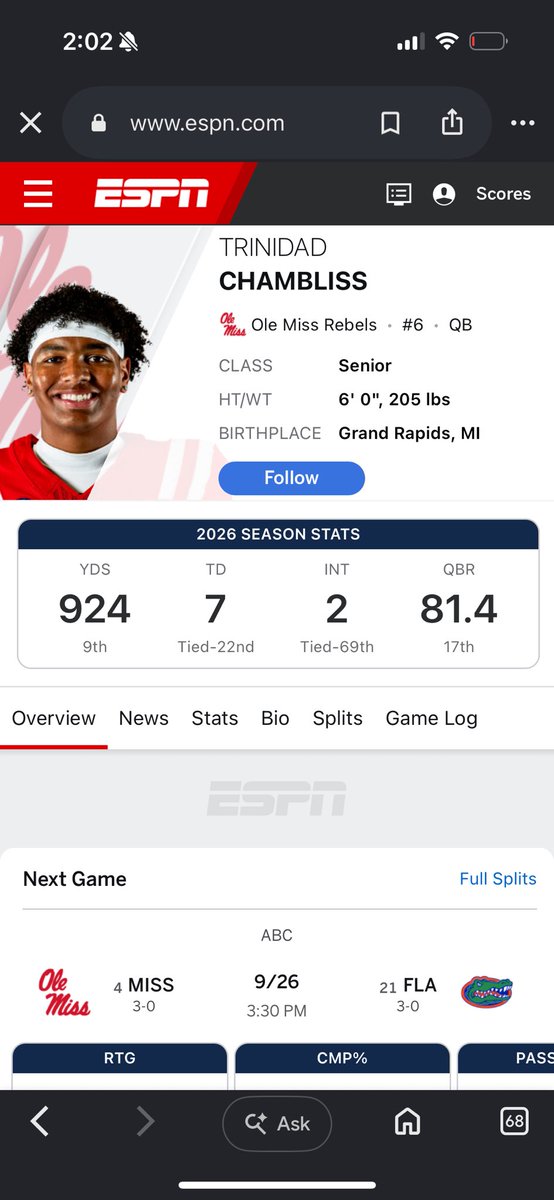Follow Trinidad Chambliss

pyautogui.click(x=291, y=478)
